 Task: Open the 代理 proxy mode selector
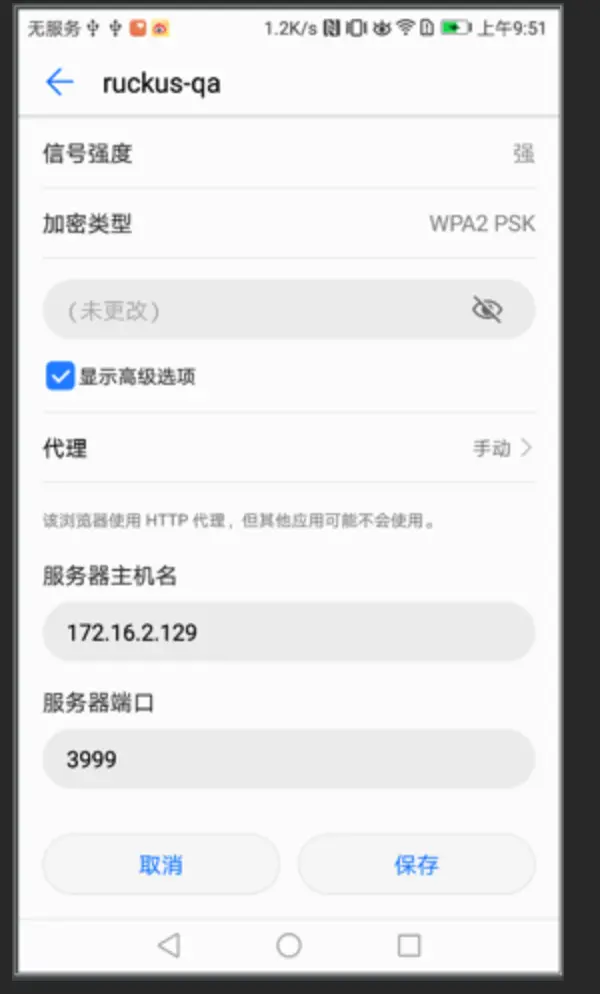click(289, 448)
